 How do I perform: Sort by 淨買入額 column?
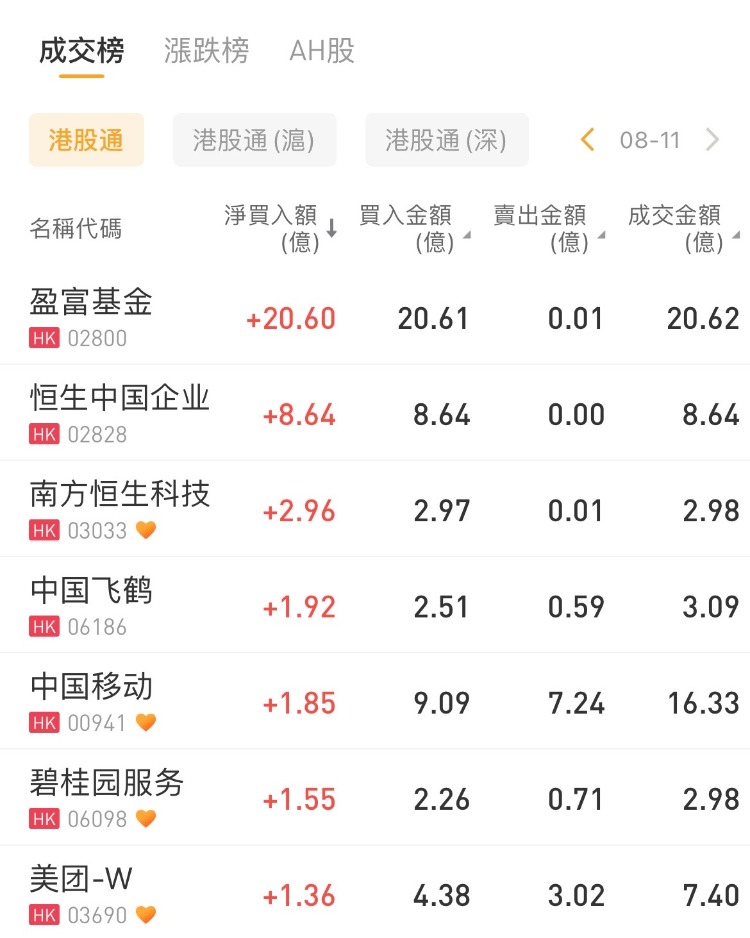tap(279, 228)
